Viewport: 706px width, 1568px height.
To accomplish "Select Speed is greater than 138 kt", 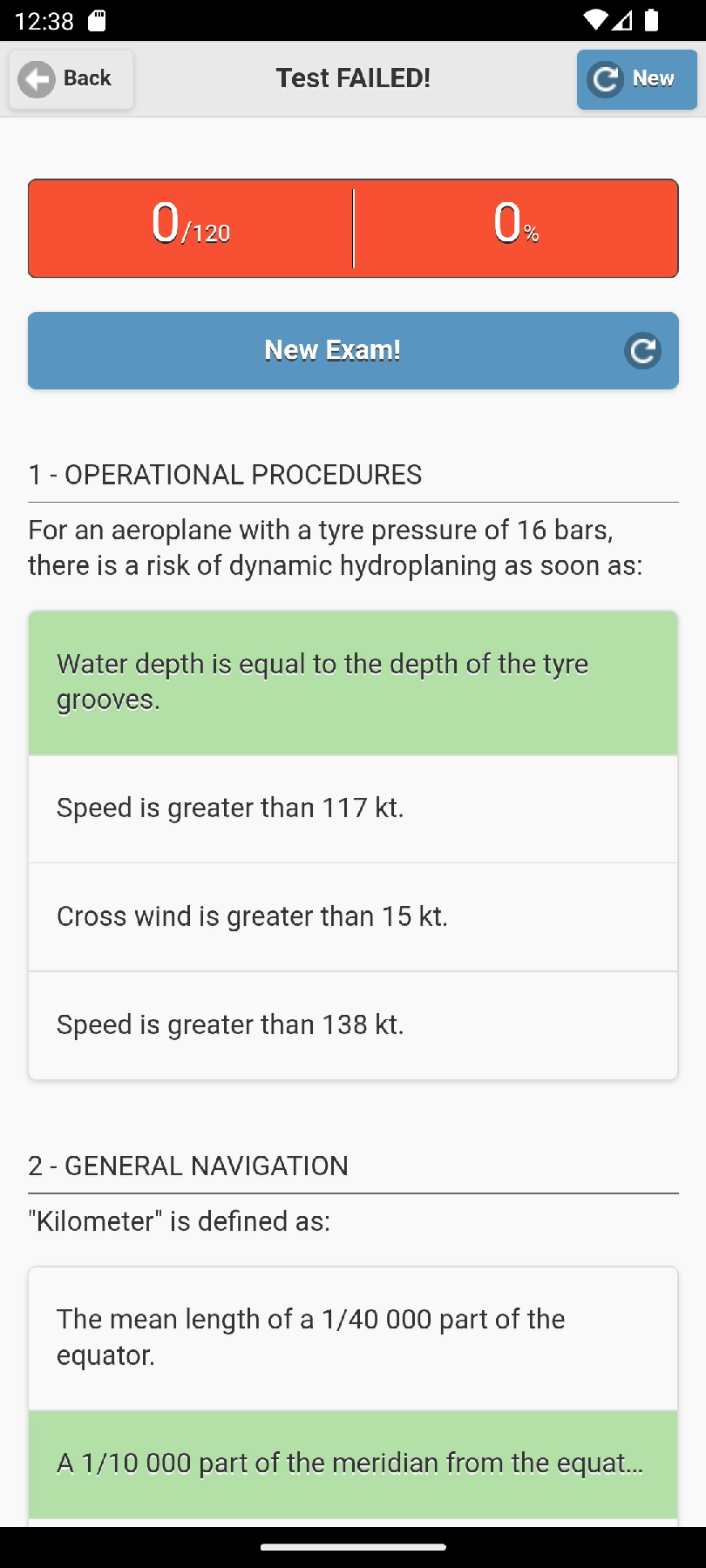I will (353, 1024).
